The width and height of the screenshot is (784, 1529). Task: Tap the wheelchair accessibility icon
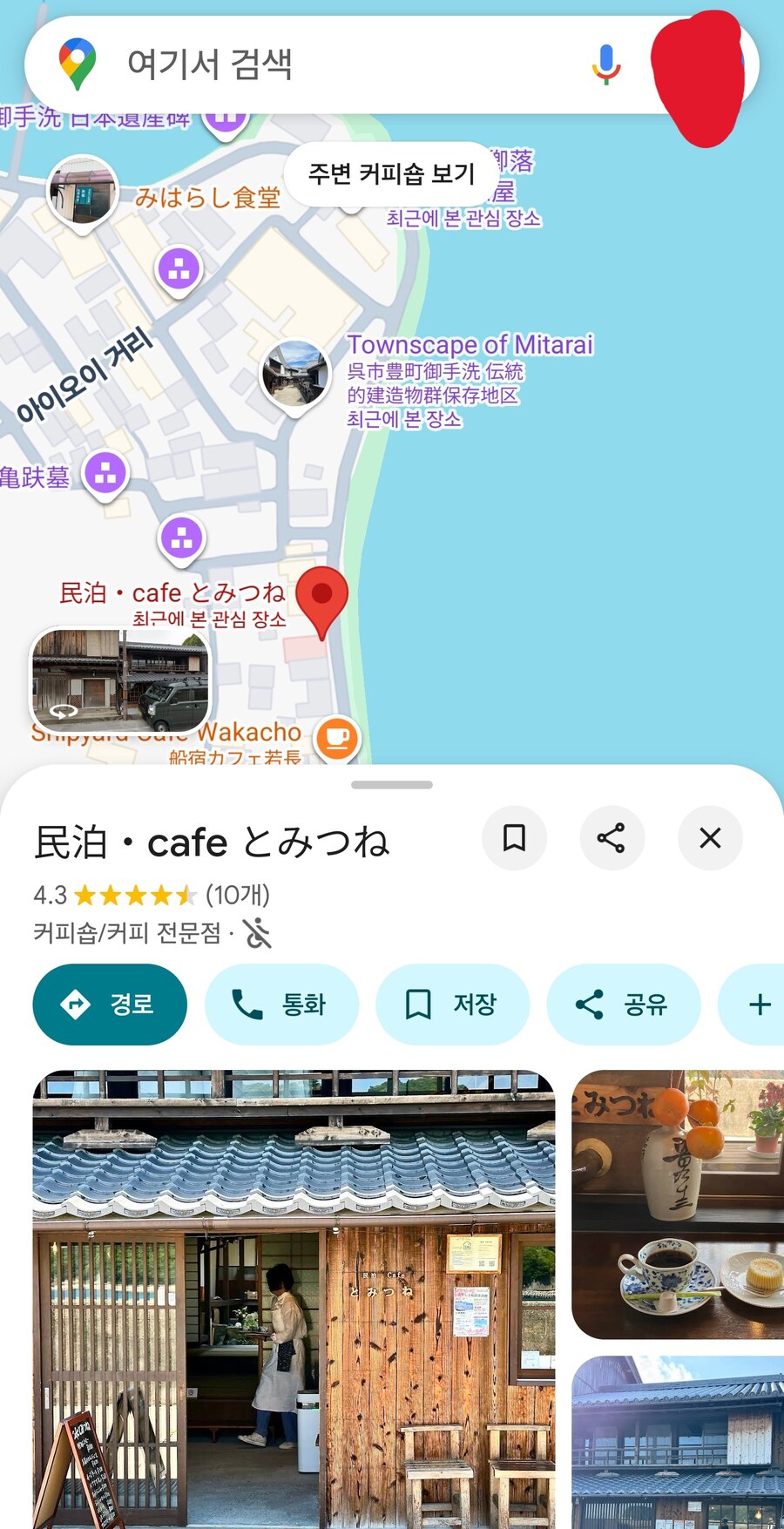click(258, 934)
